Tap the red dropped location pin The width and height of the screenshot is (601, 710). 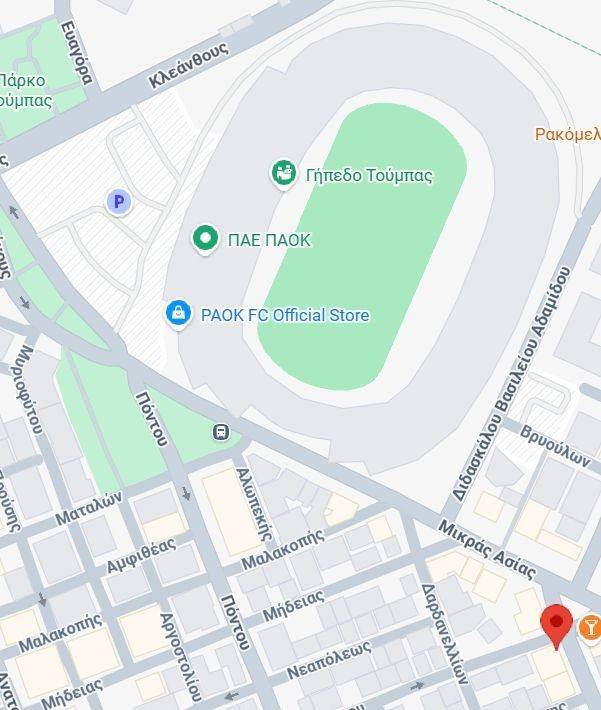click(x=556, y=626)
